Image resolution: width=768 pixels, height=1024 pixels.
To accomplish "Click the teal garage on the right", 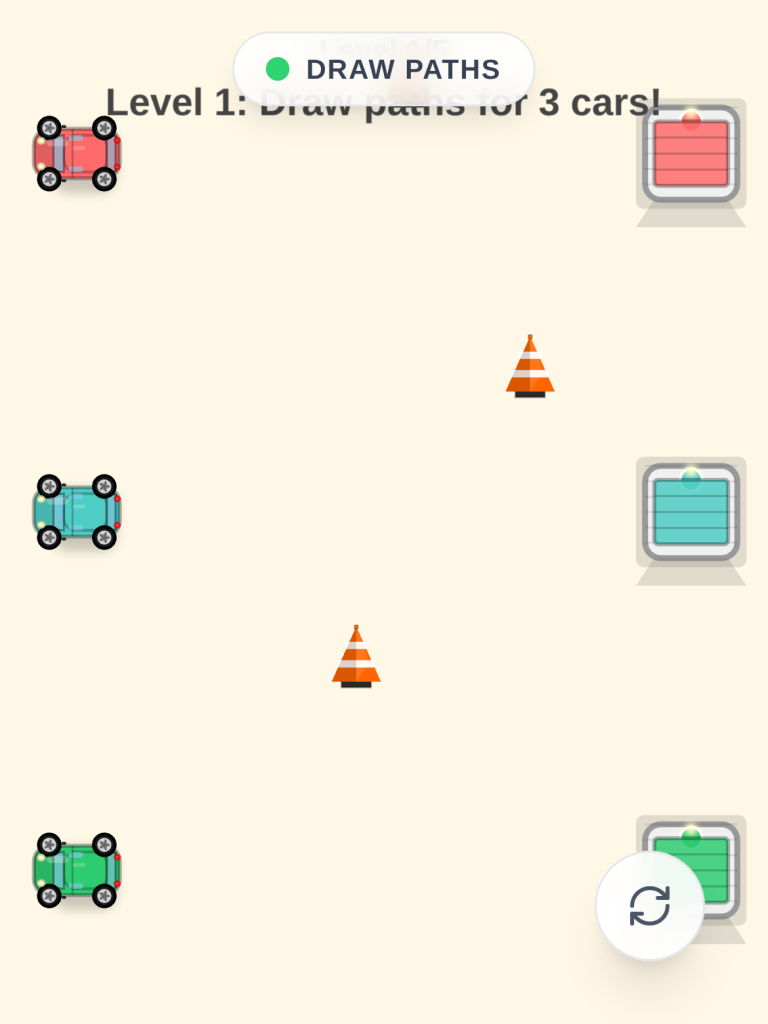I will click(x=690, y=513).
